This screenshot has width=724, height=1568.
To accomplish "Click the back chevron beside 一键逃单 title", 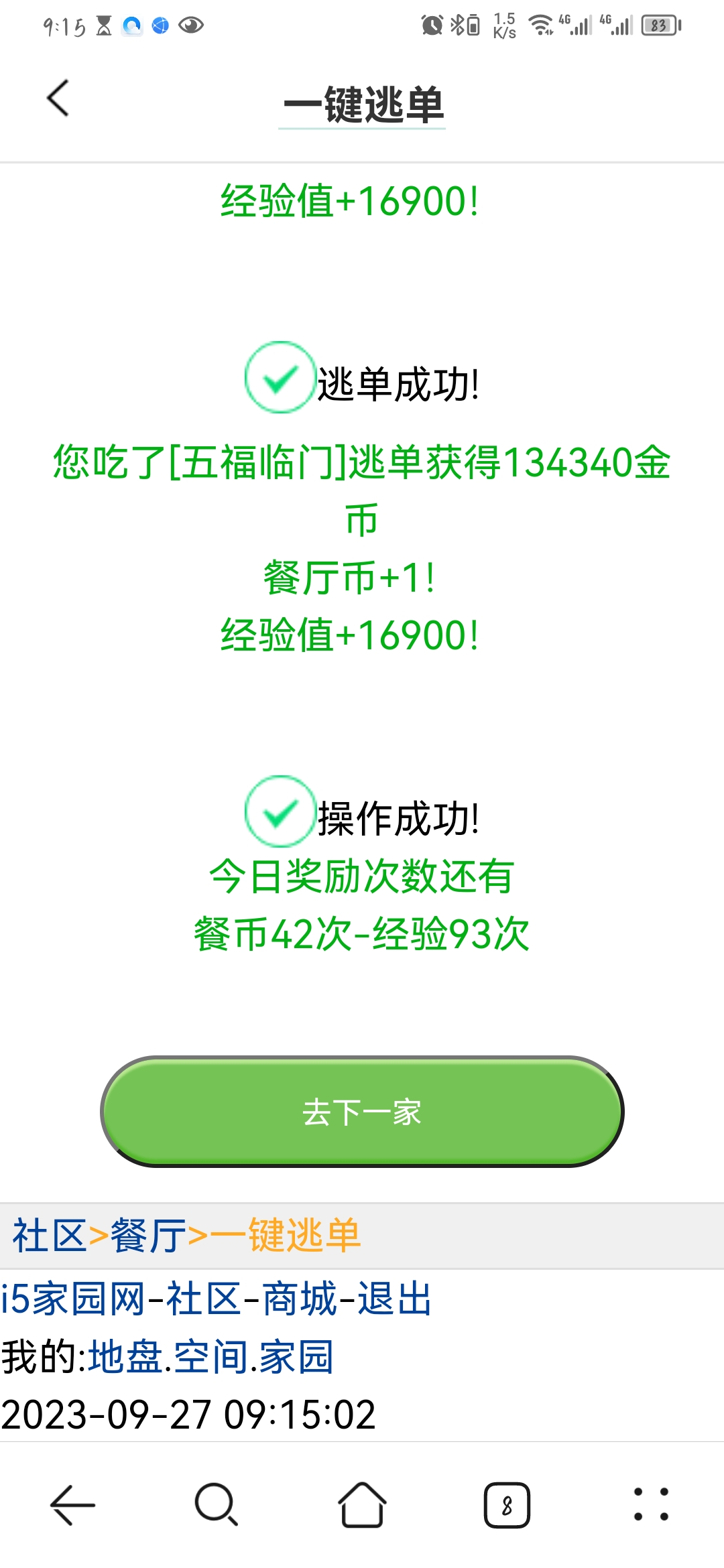I will (56, 98).
